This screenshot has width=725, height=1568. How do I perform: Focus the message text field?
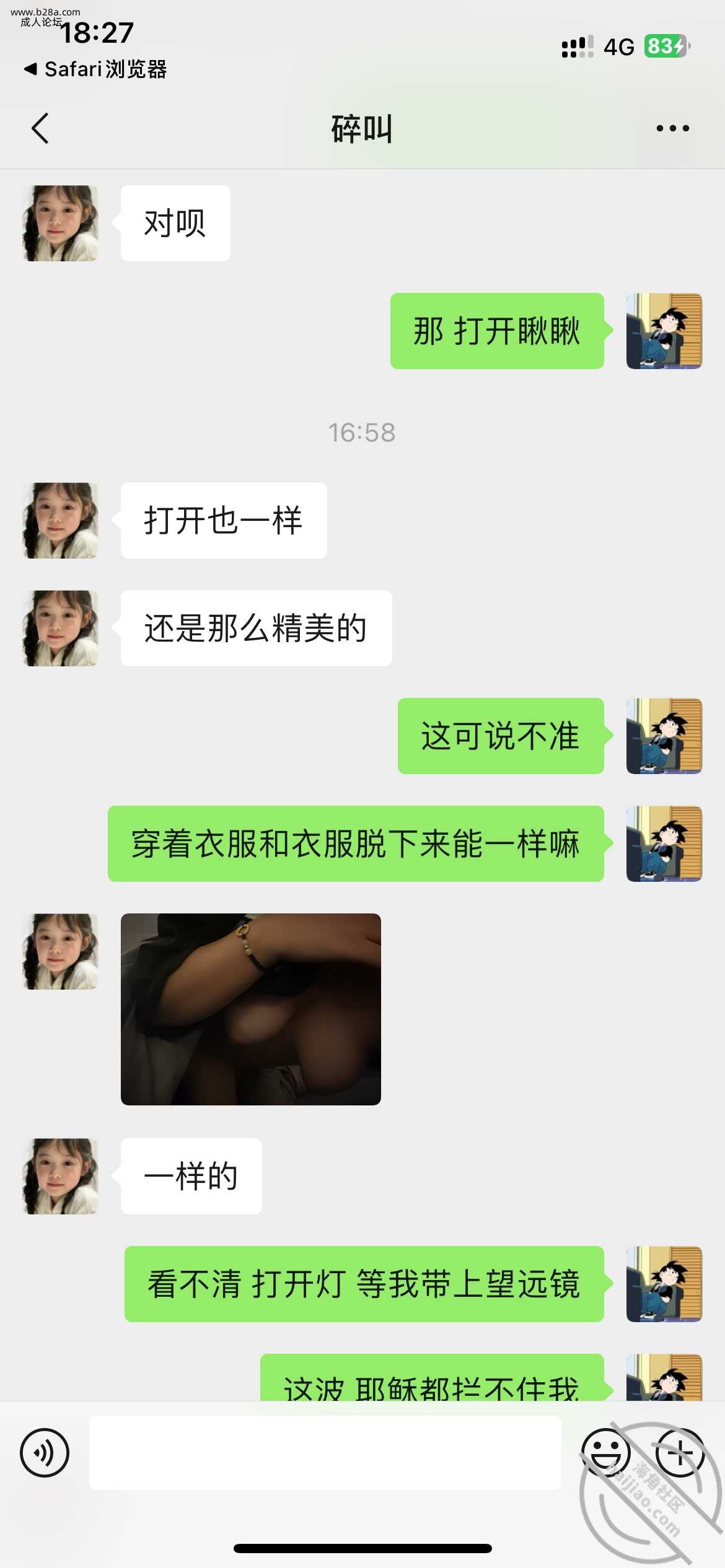[x=325, y=1453]
